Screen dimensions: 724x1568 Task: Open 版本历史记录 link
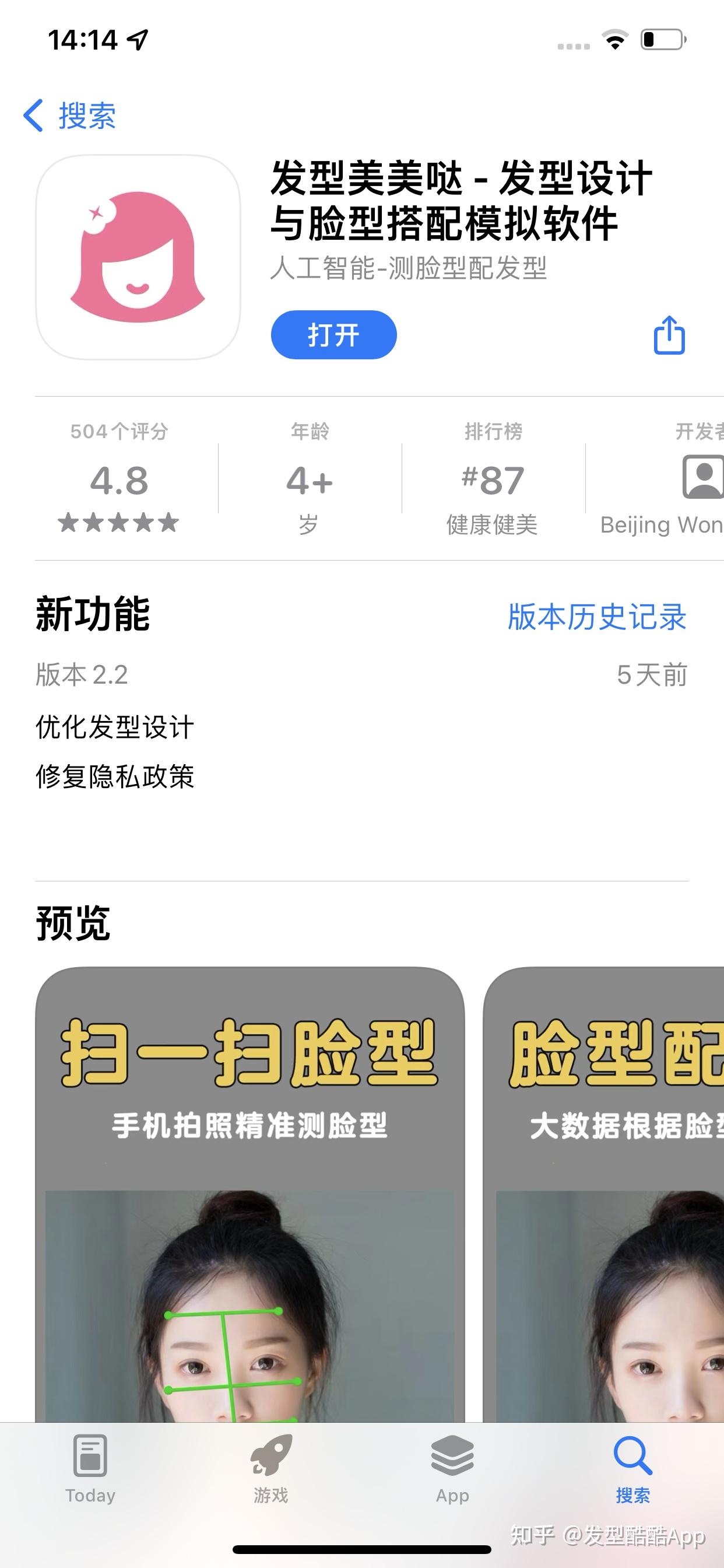(598, 617)
